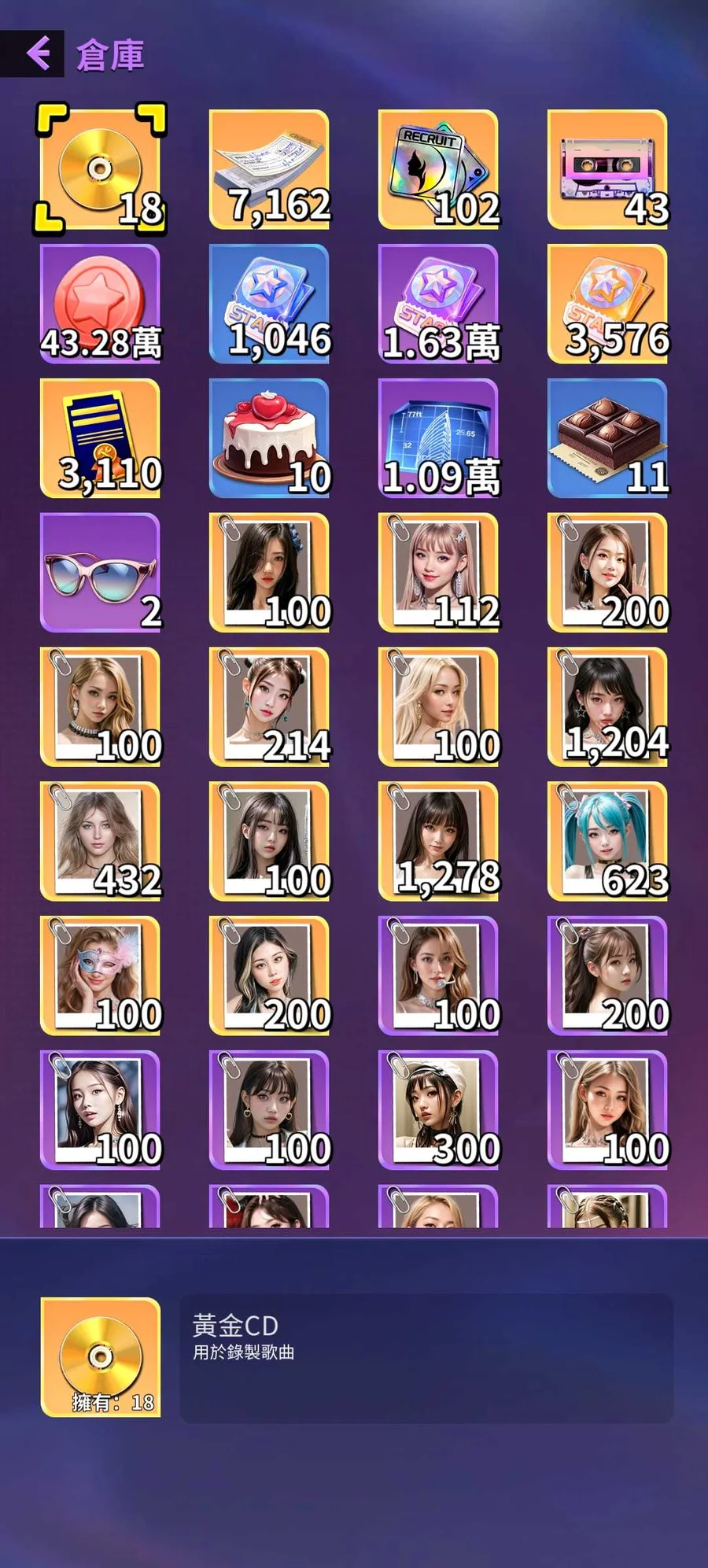Screen dimensions: 708x1568
Task: Open the photo card with count 112
Action: [x=438, y=573]
